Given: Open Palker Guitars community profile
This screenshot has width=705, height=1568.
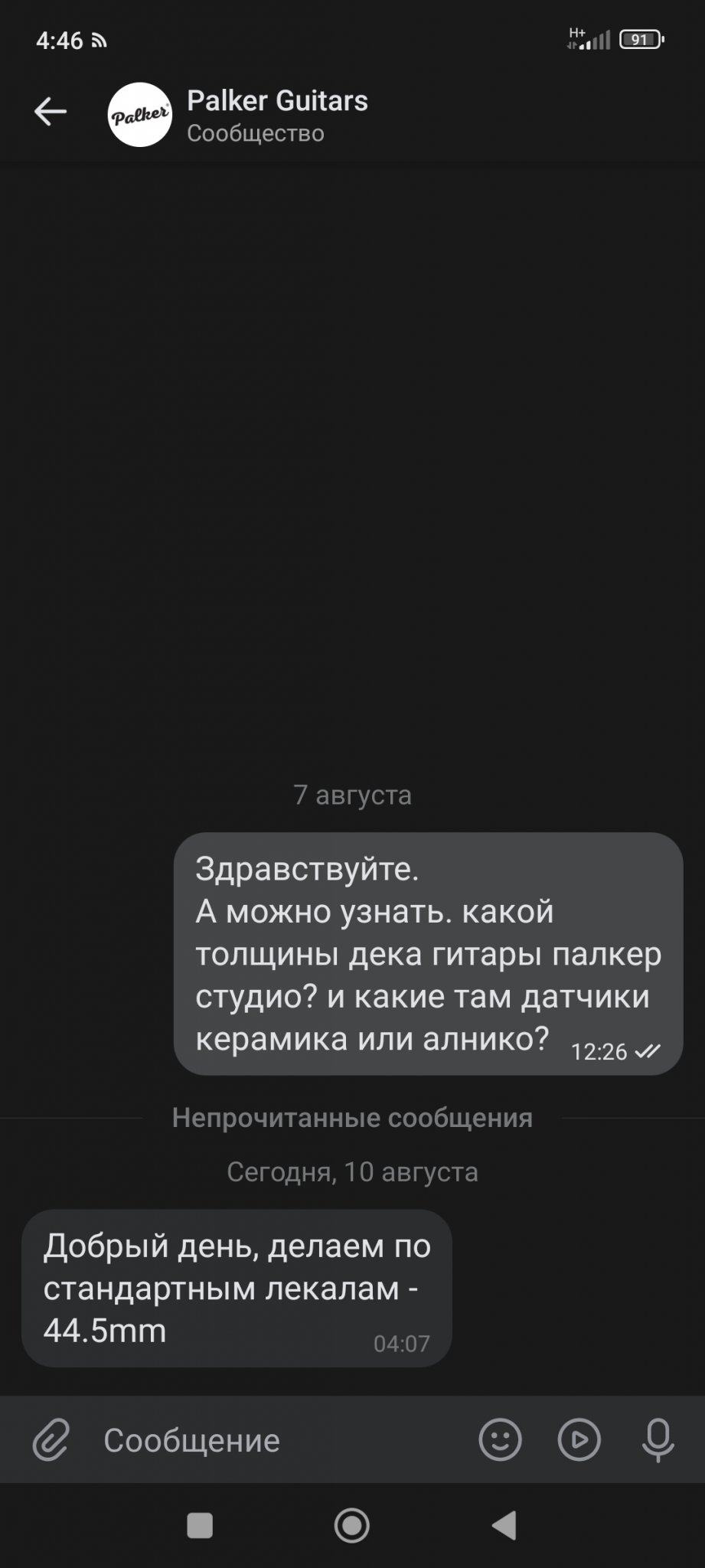Looking at the screenshot, I should tap(276, 115).
